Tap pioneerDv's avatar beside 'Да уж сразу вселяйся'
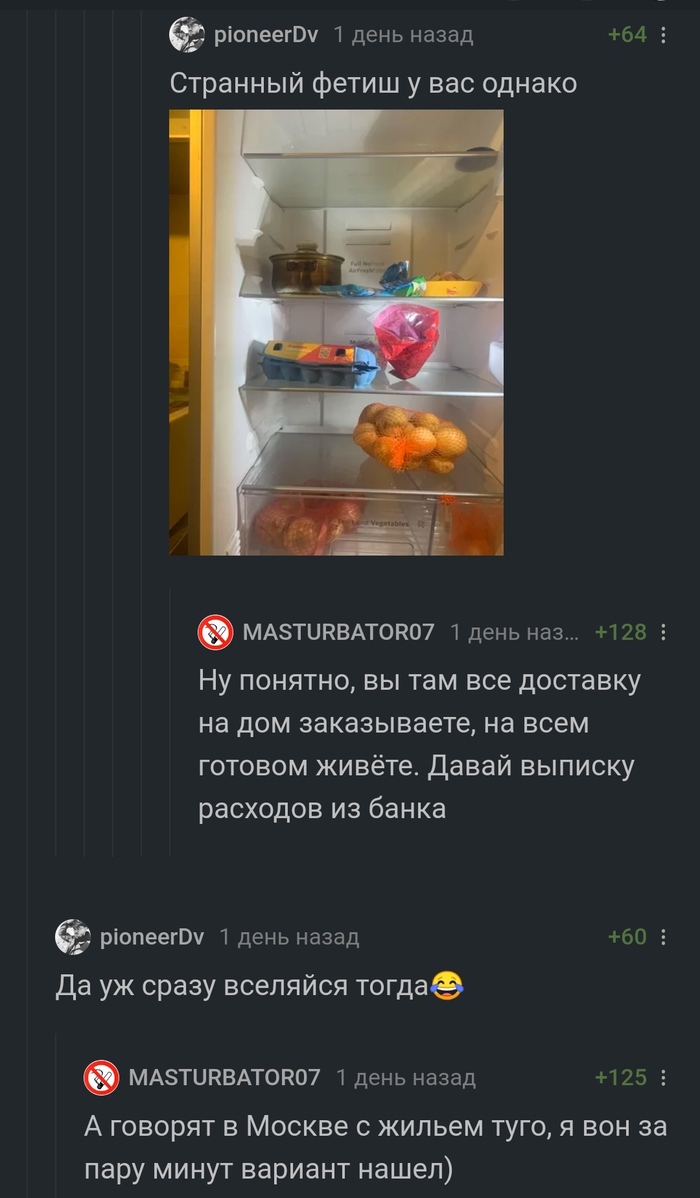This screenshot has height=1198, width=700. [73, 937]
